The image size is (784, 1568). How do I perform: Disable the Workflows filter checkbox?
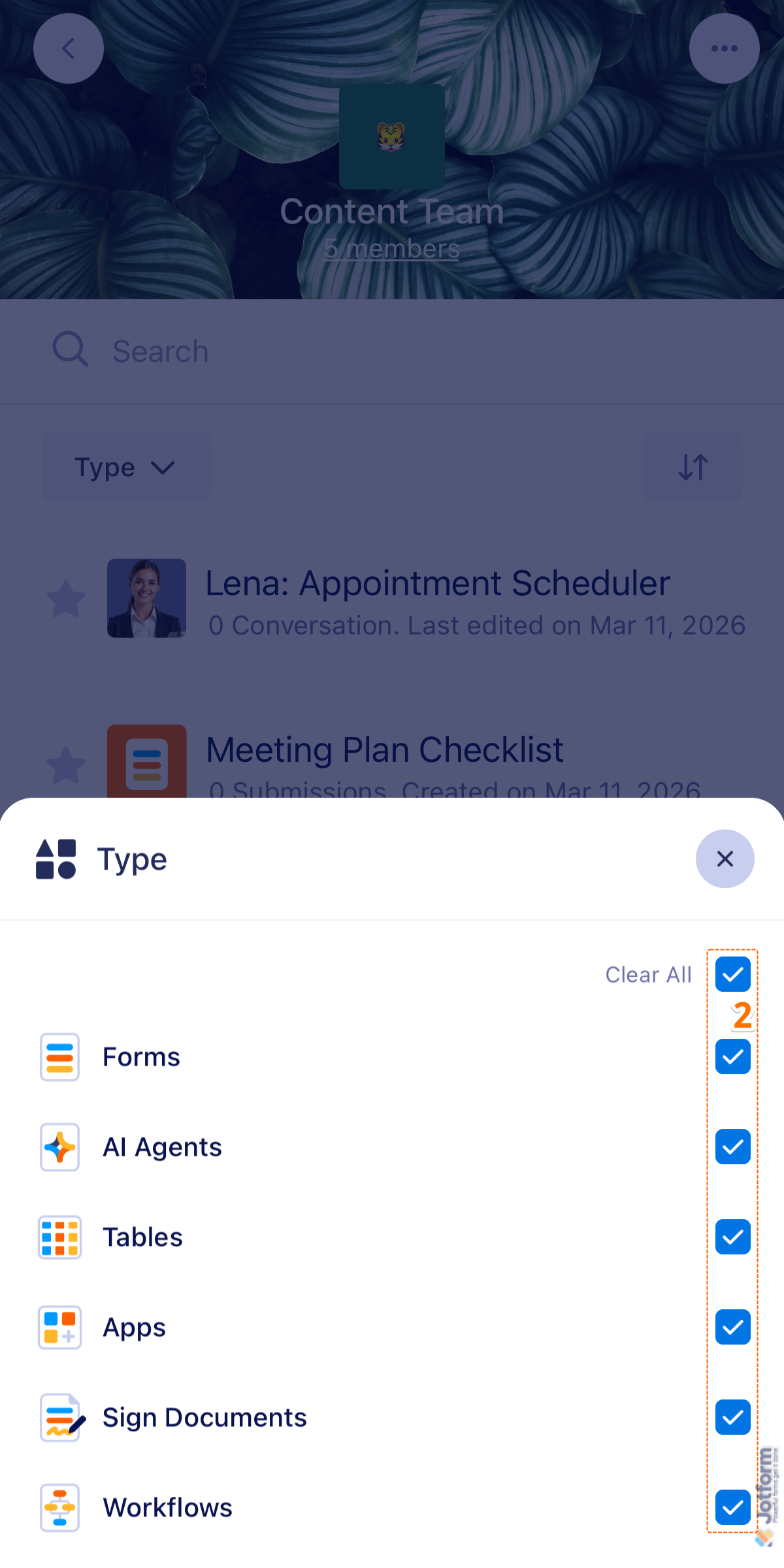click(x=732, y=1507)
